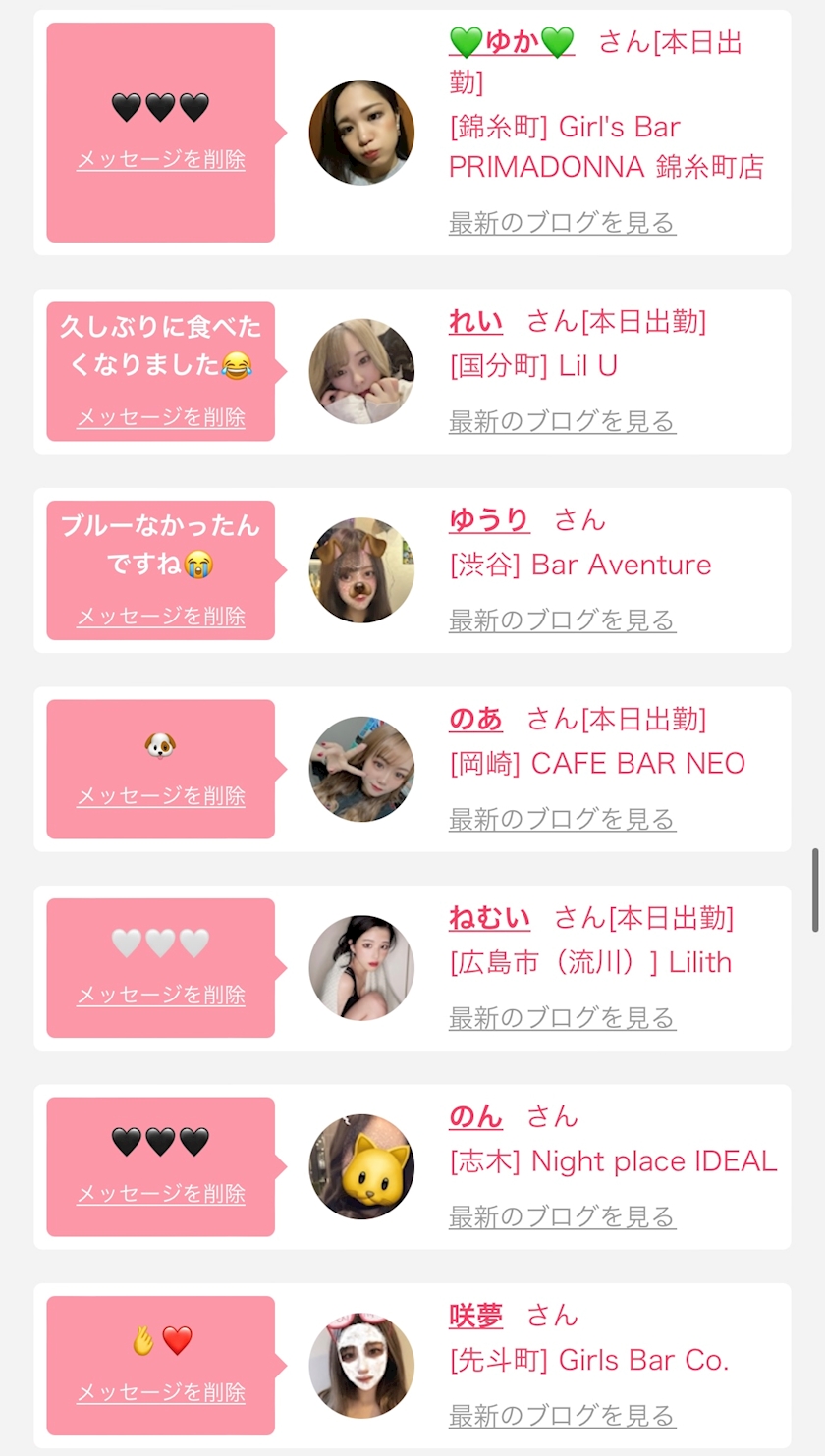
Task: Delete the message sent to ゆうり
Action: (161, 617)
